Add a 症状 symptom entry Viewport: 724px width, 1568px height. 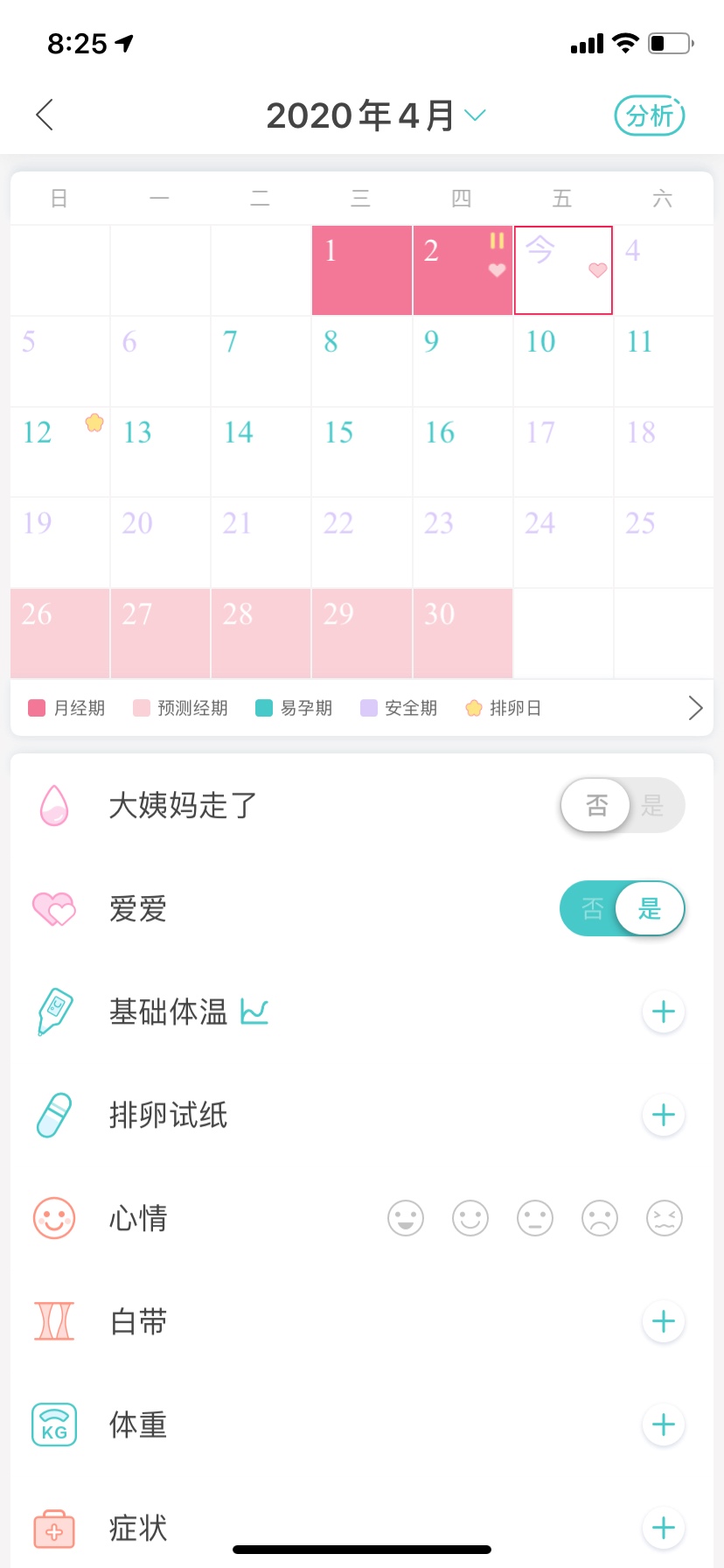[663, 1528]
